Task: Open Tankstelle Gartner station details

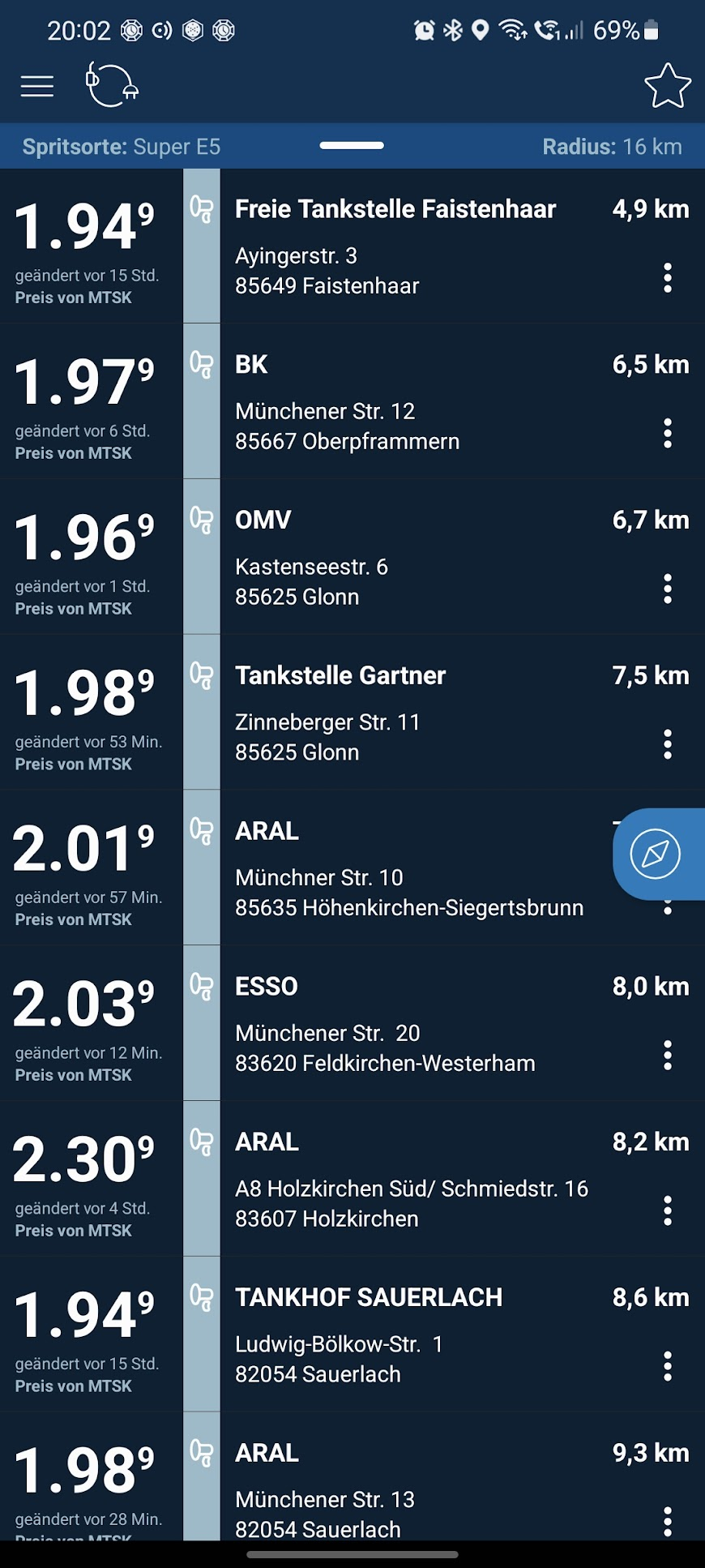Action: tap(395, 712)
